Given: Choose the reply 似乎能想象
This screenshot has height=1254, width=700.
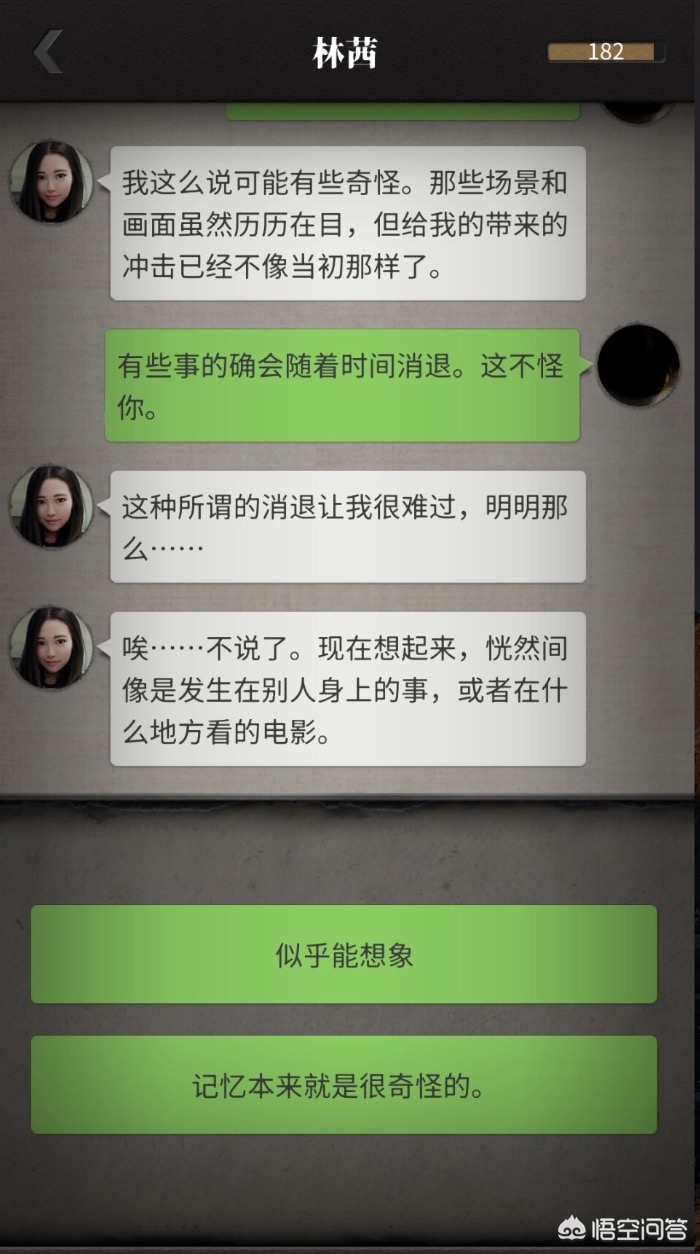Looking at the screenshot, I should (343, 954).
